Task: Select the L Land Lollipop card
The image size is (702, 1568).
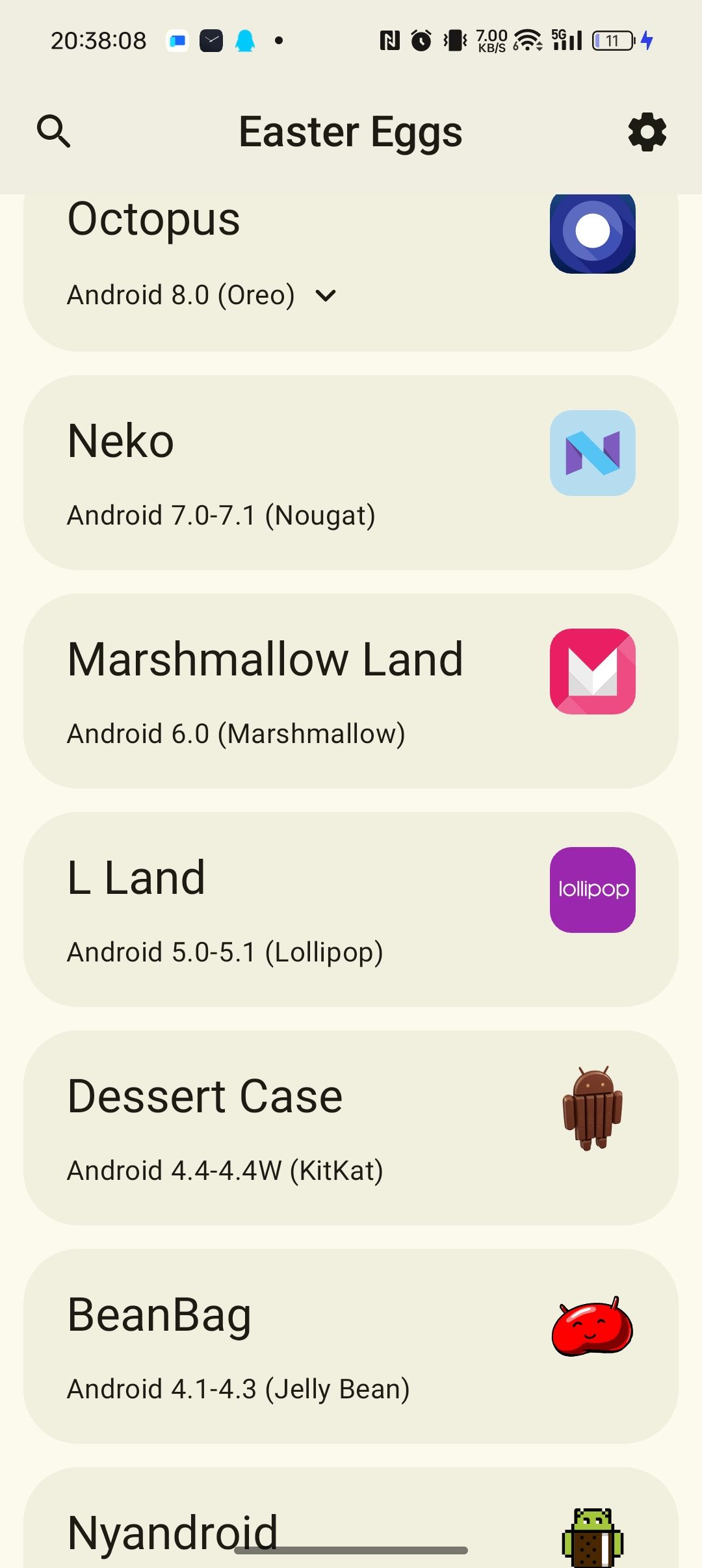Action: [351, 909]
